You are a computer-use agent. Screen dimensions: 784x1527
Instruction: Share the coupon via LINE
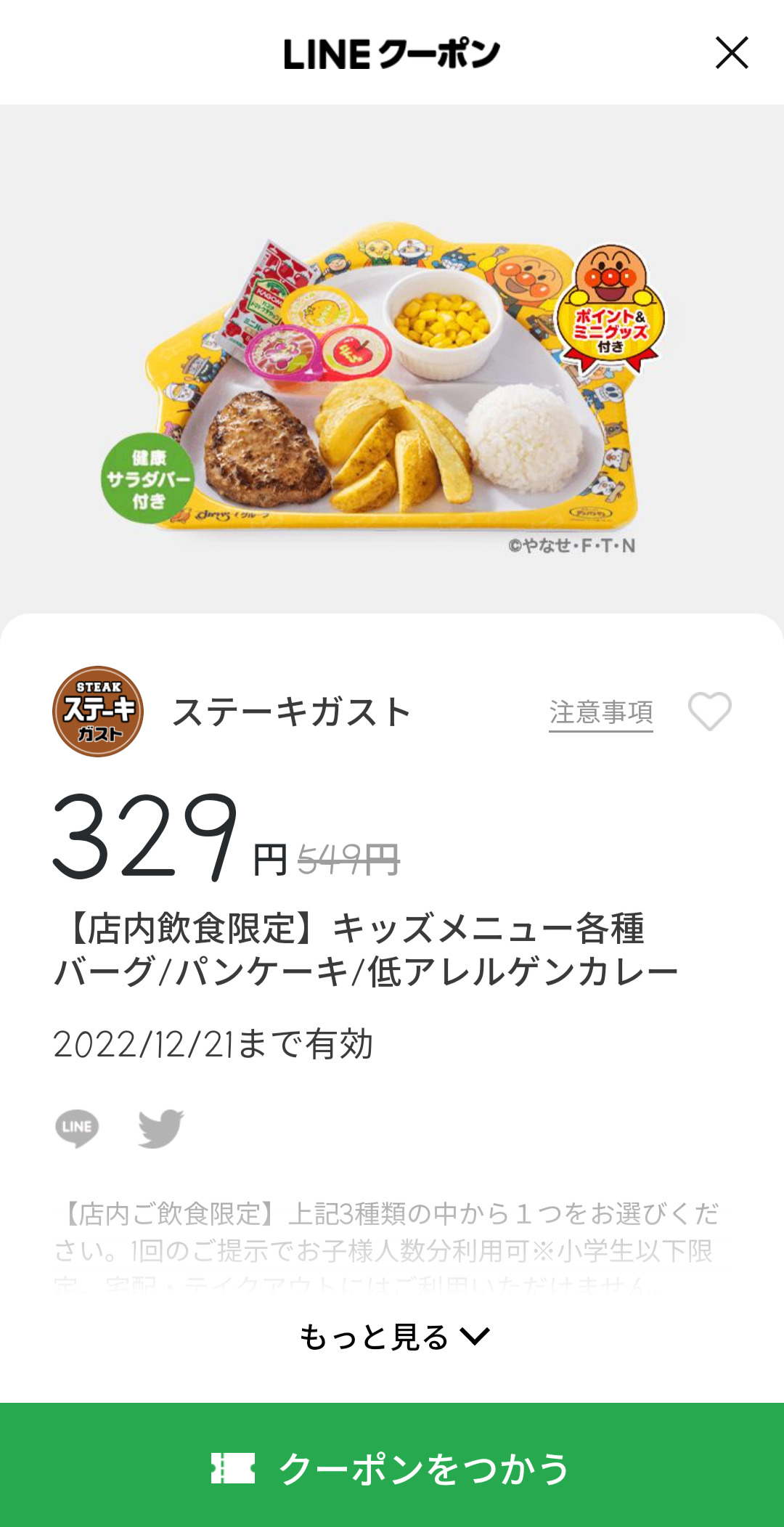[x=77, y=1128]
